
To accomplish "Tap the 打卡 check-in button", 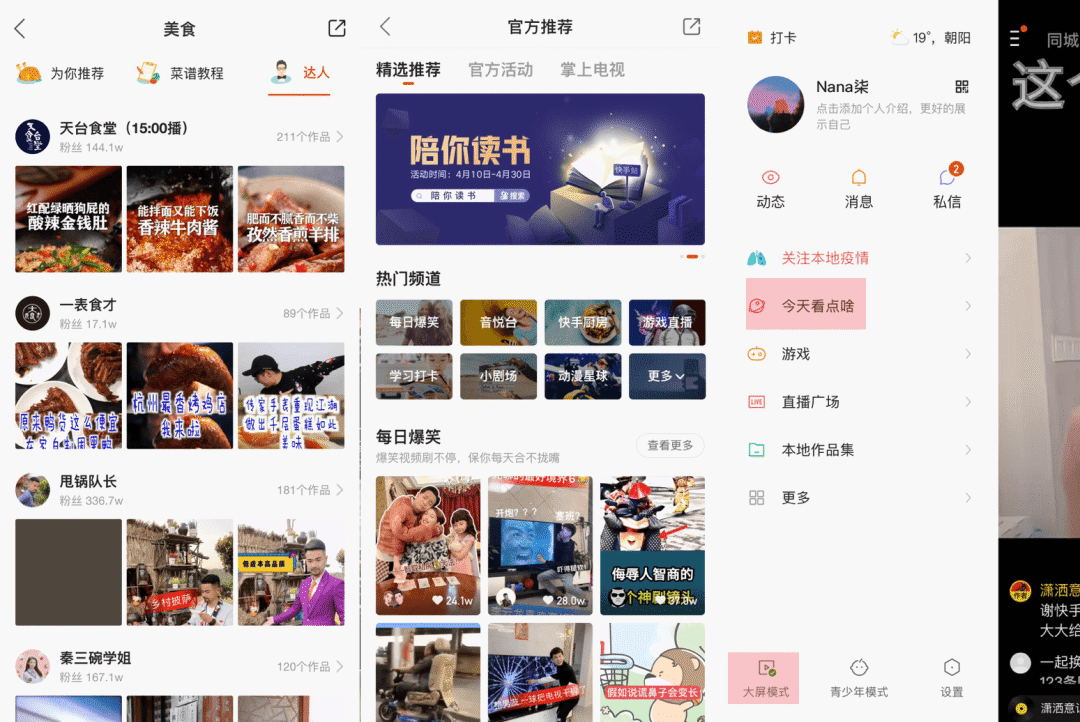I will 771,38.
